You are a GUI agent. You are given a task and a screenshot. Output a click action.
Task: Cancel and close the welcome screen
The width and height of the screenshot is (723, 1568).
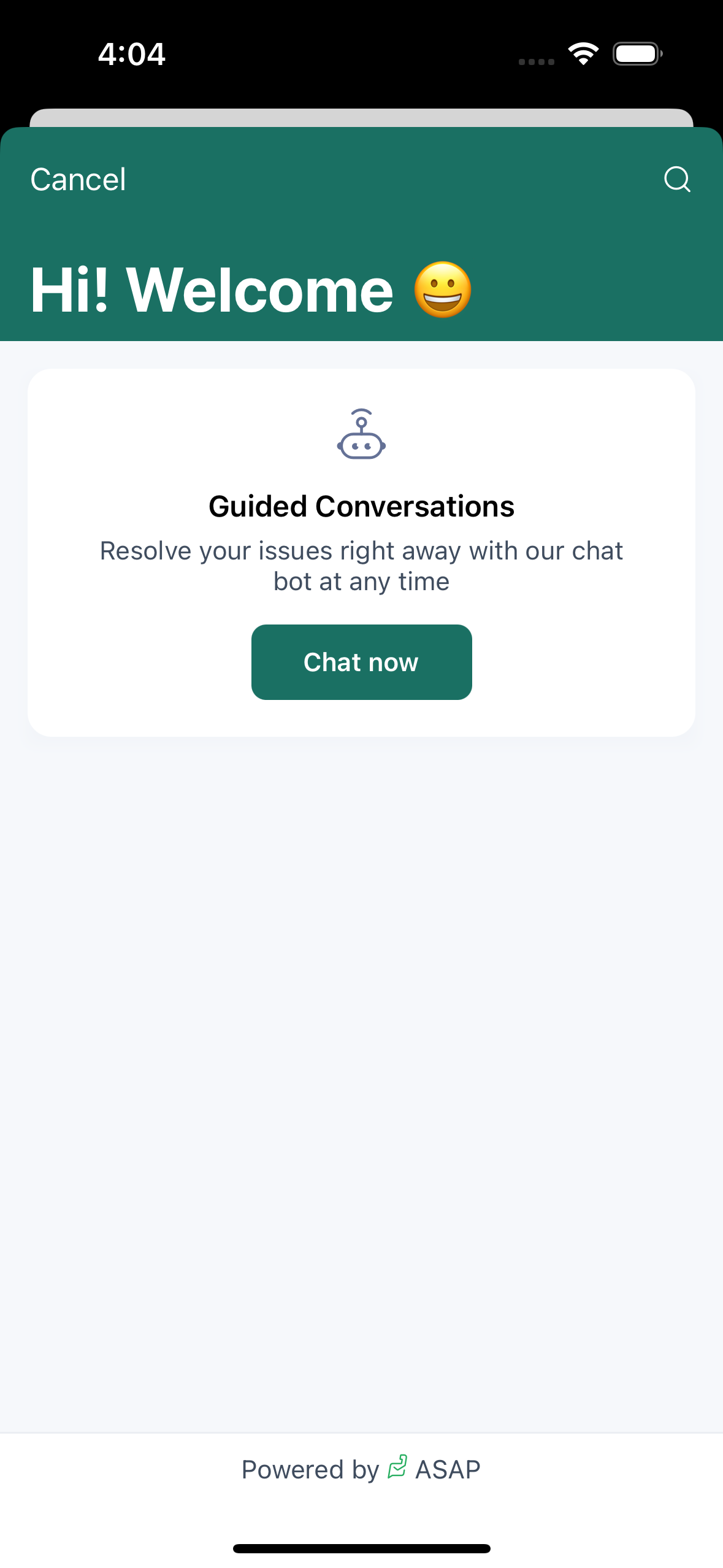click(x=78, y=180)
